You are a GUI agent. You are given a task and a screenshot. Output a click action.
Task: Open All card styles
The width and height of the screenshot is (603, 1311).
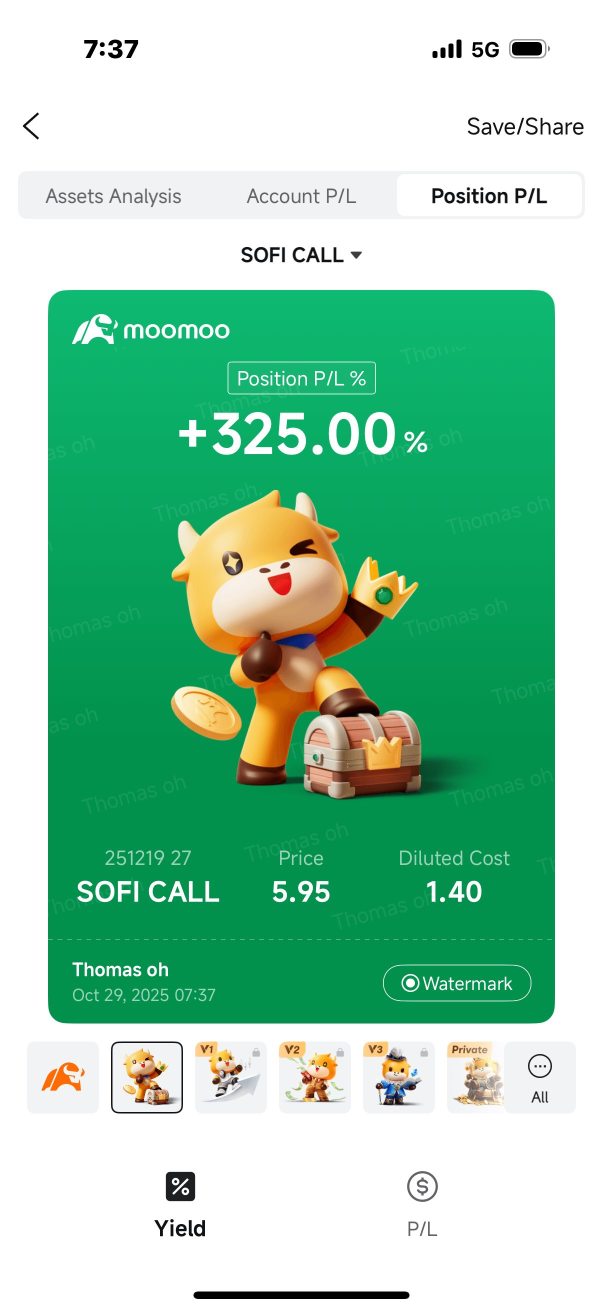coord(540,1077)
